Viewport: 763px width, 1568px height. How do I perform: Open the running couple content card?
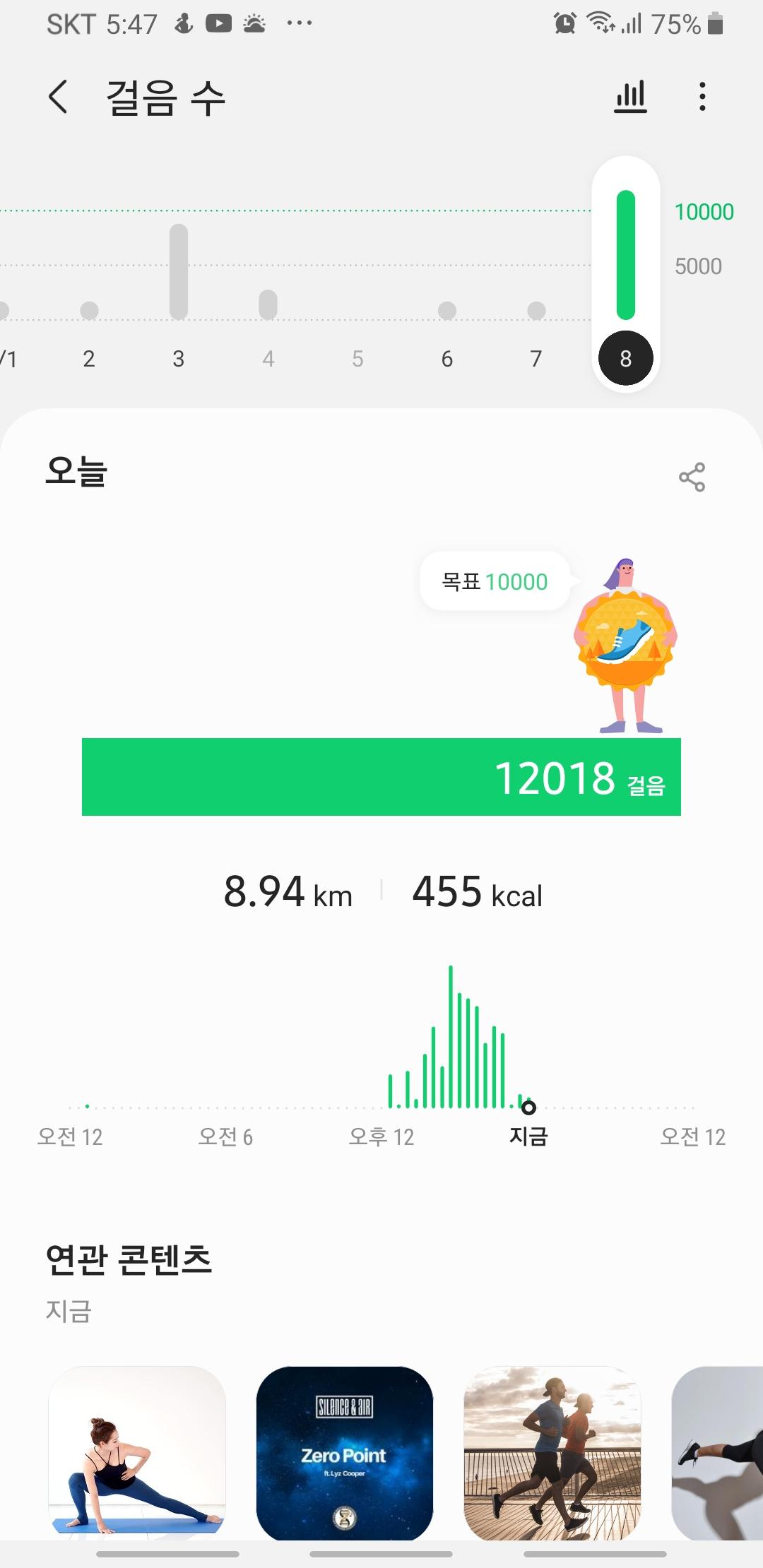point(552,1452)
